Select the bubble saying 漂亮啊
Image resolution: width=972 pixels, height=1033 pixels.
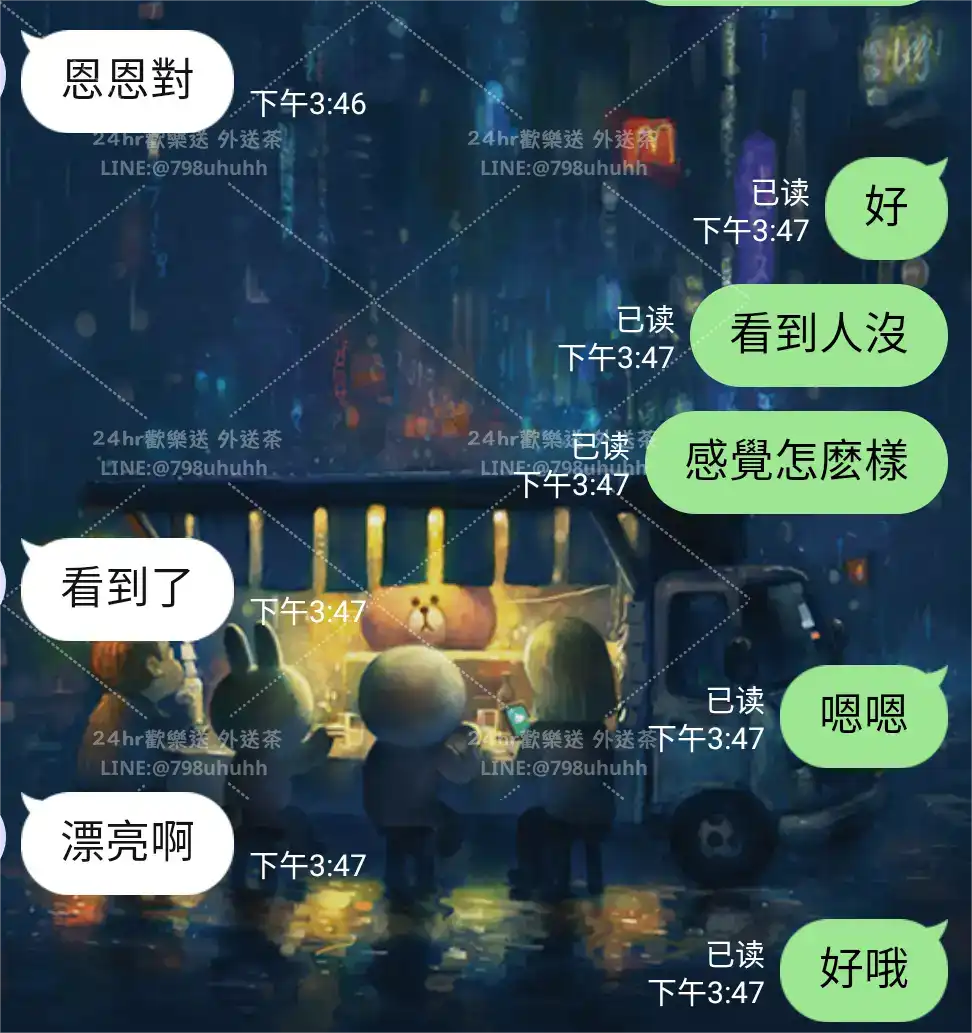click(126, 844)
